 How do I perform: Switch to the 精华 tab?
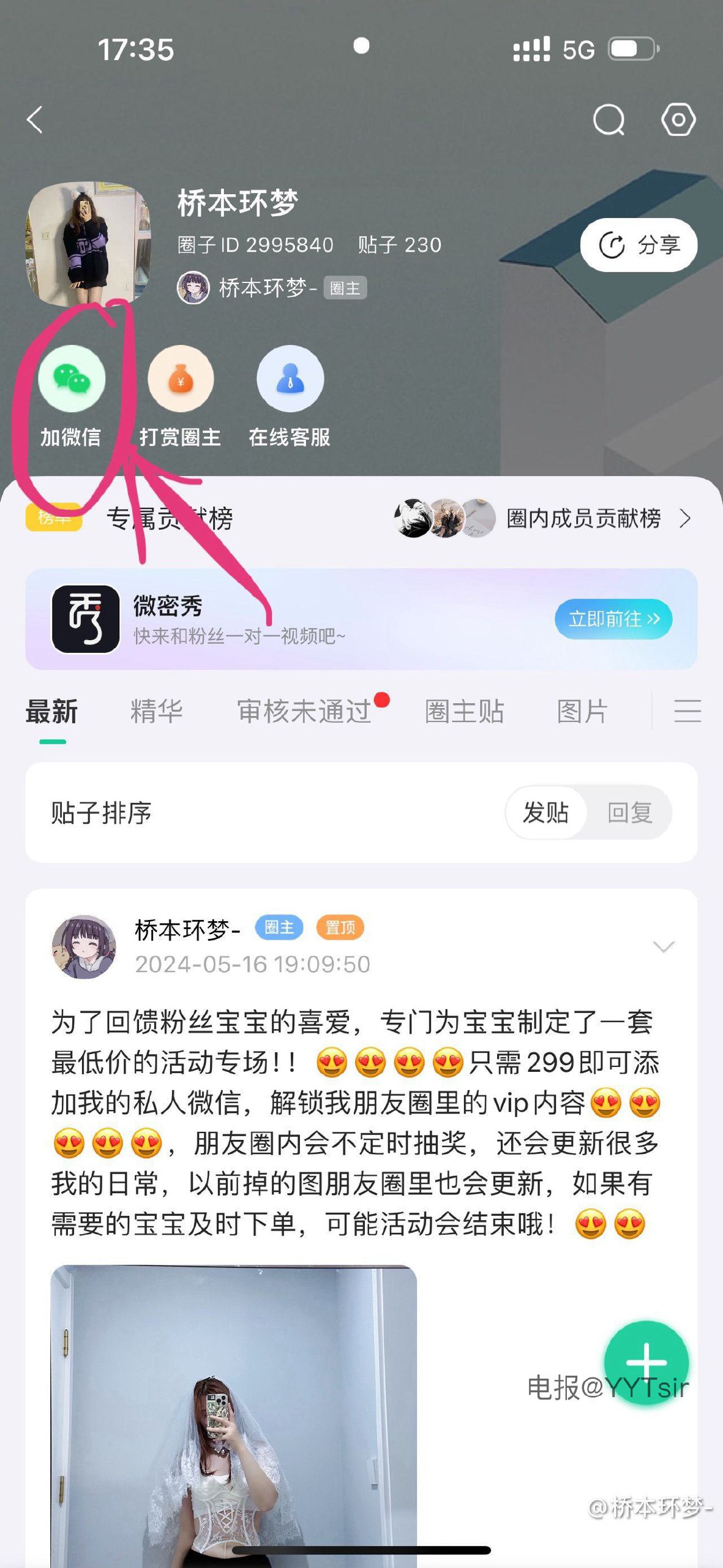(157, 712)
